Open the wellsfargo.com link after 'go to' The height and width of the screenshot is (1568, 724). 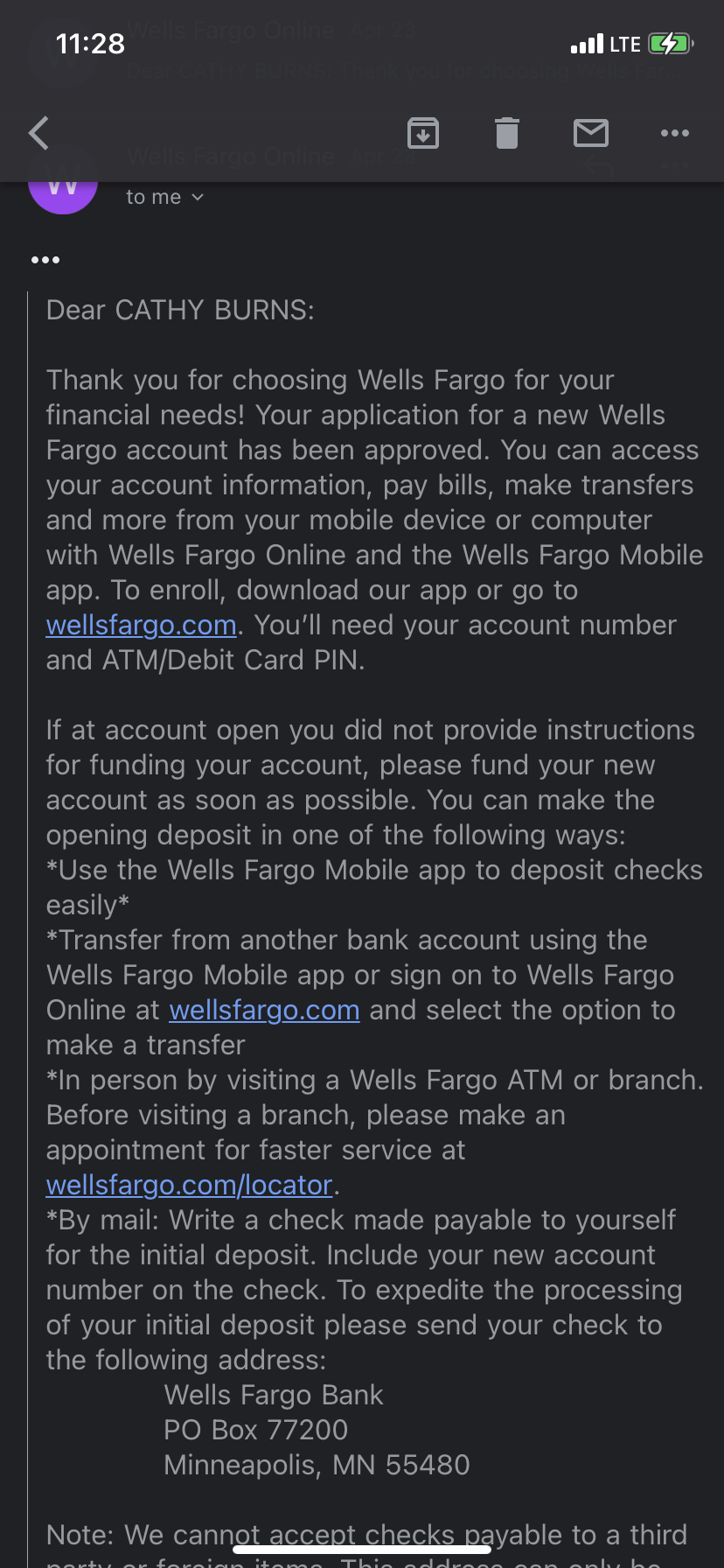click(142, 625)
